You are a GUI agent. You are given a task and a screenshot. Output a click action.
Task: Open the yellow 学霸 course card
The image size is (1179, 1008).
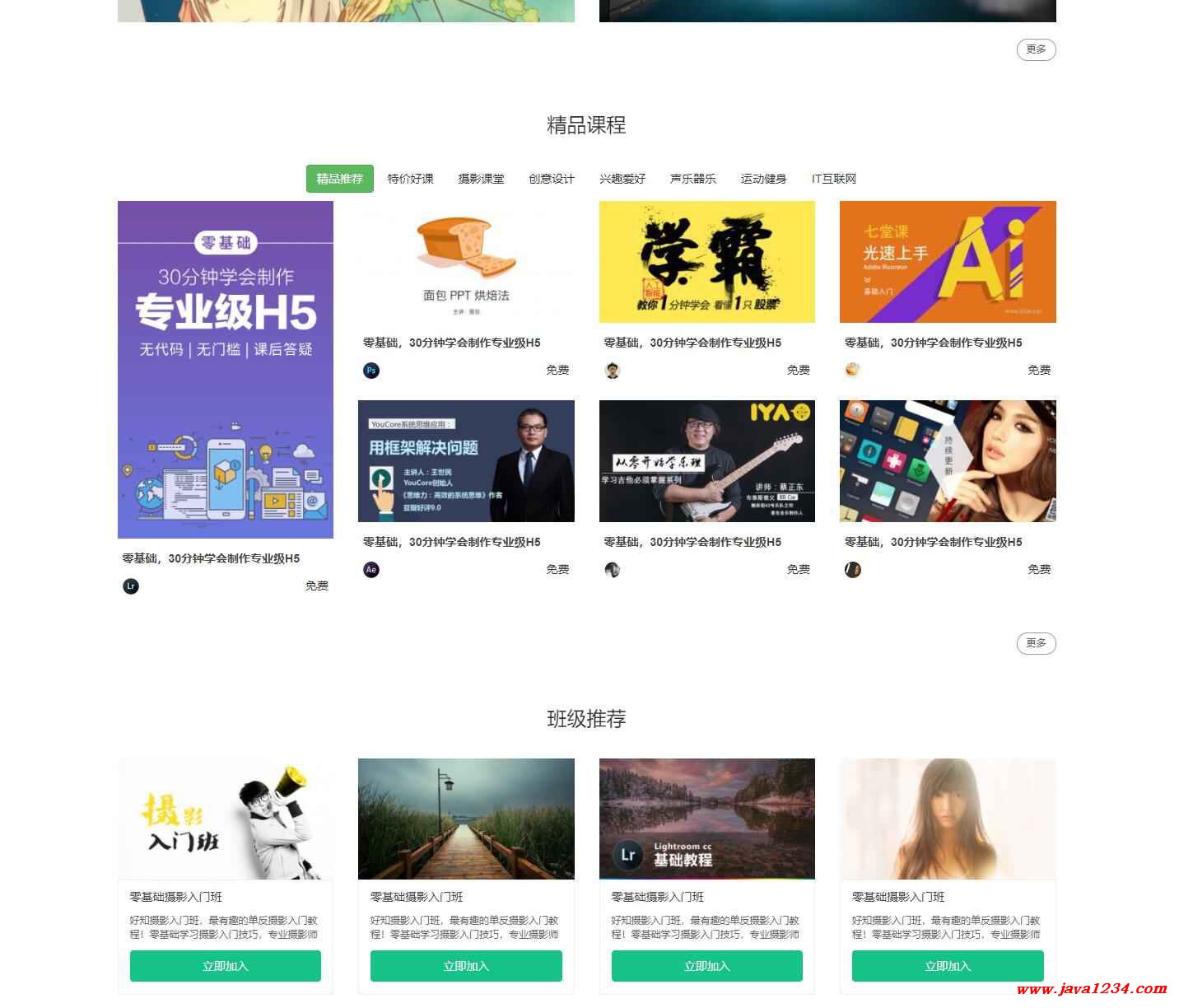(x=706, y=262)
